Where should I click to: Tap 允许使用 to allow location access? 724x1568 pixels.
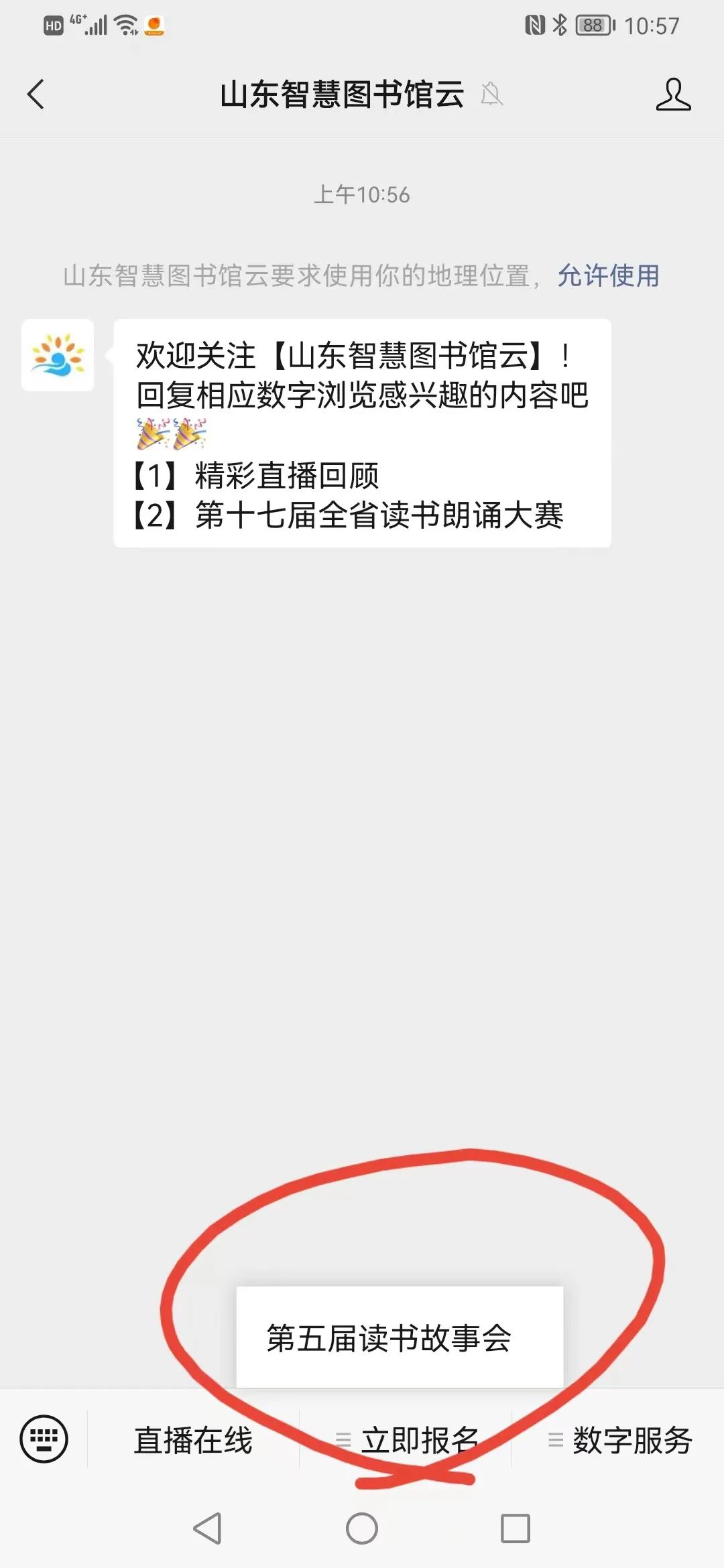pos(608,275)
